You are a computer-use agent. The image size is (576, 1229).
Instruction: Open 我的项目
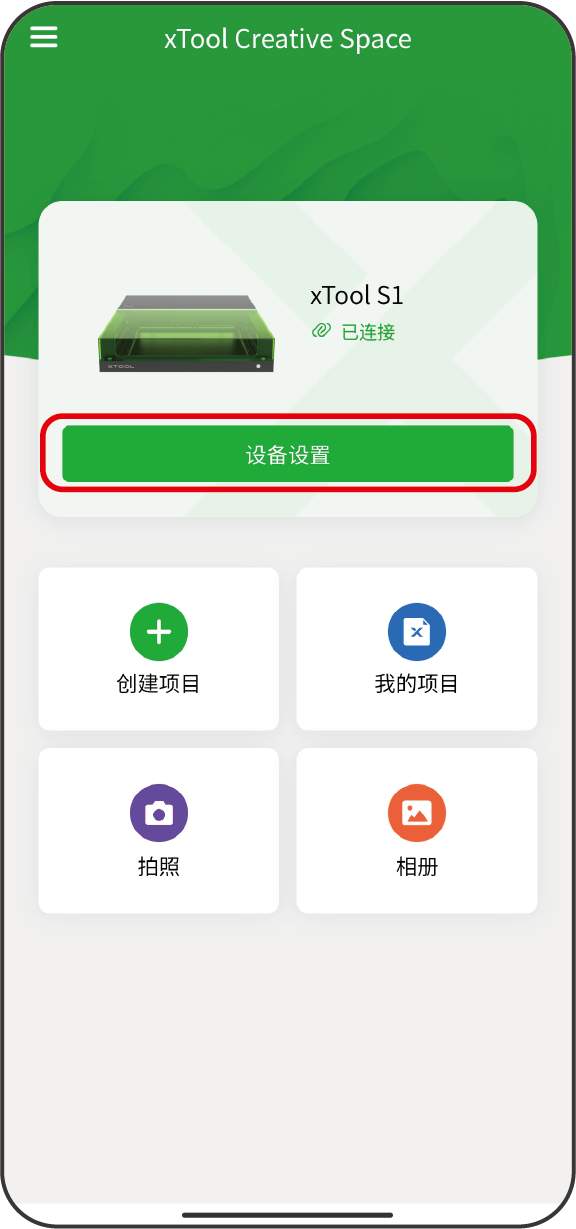point(417,649)
